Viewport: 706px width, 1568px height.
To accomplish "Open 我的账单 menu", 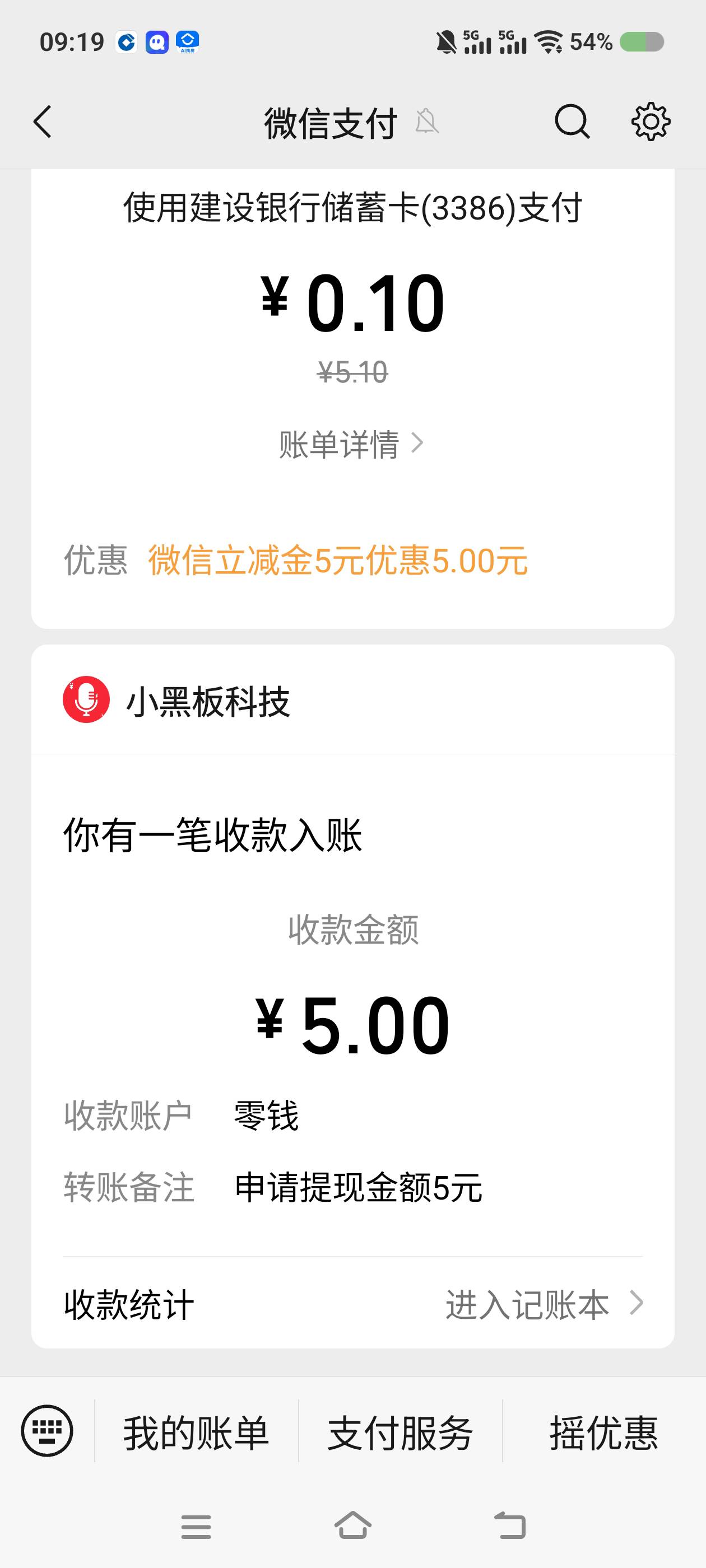I will coord(196,1432).
